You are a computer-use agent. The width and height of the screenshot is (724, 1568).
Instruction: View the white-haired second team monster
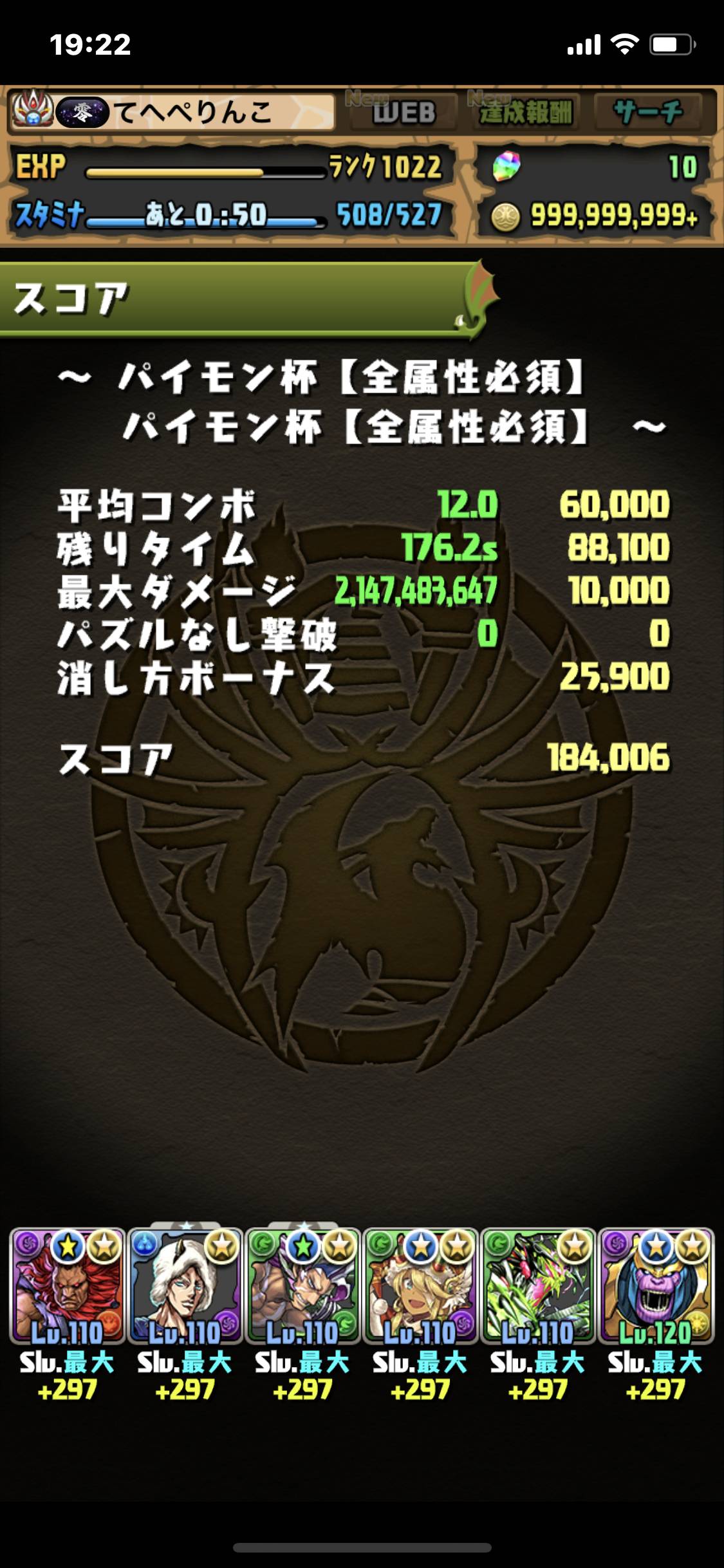(185, 1287)
